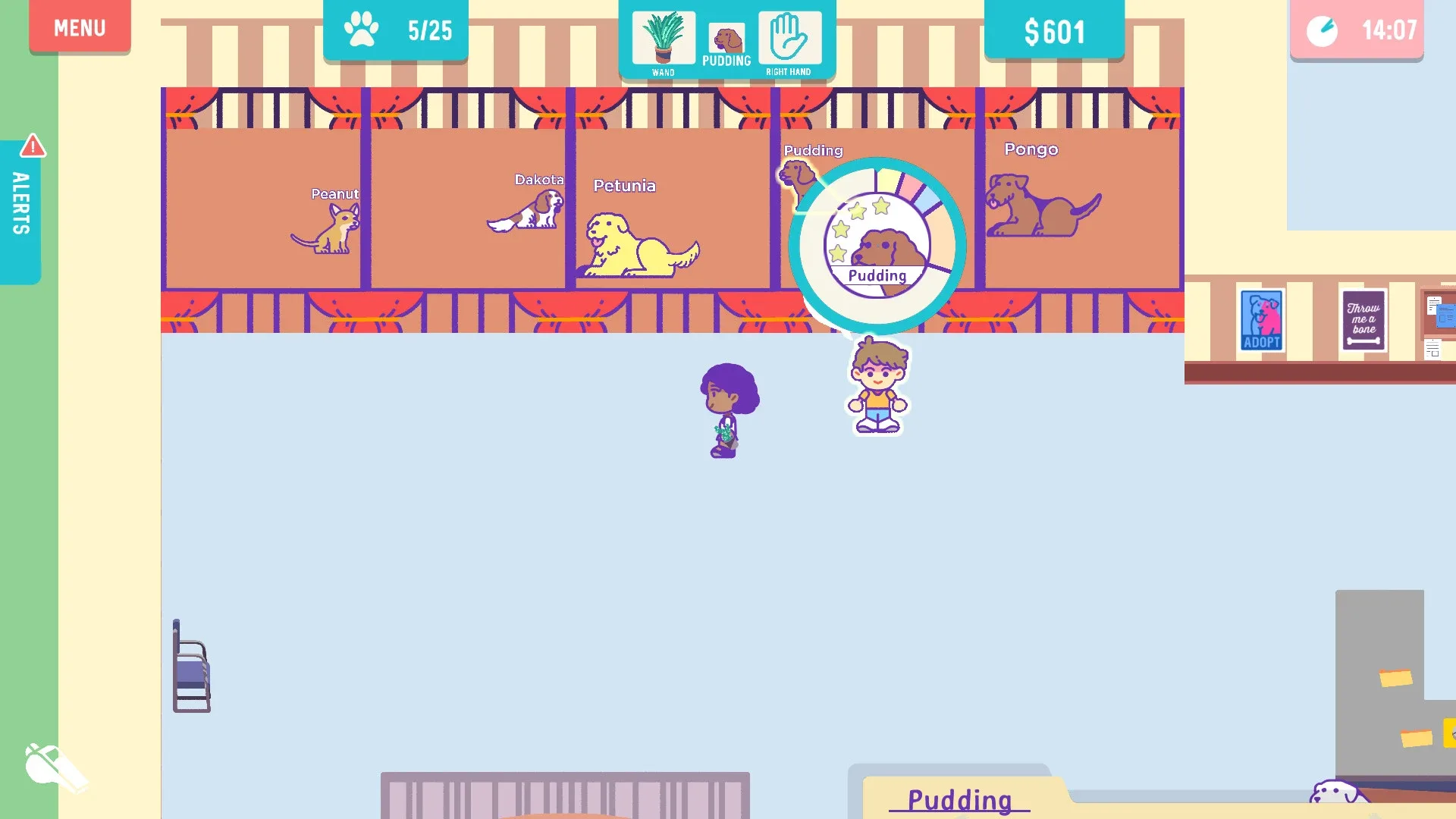Select the Wand plant slot
This screenshot has width=1456, height=819.
tap(663, 42)
